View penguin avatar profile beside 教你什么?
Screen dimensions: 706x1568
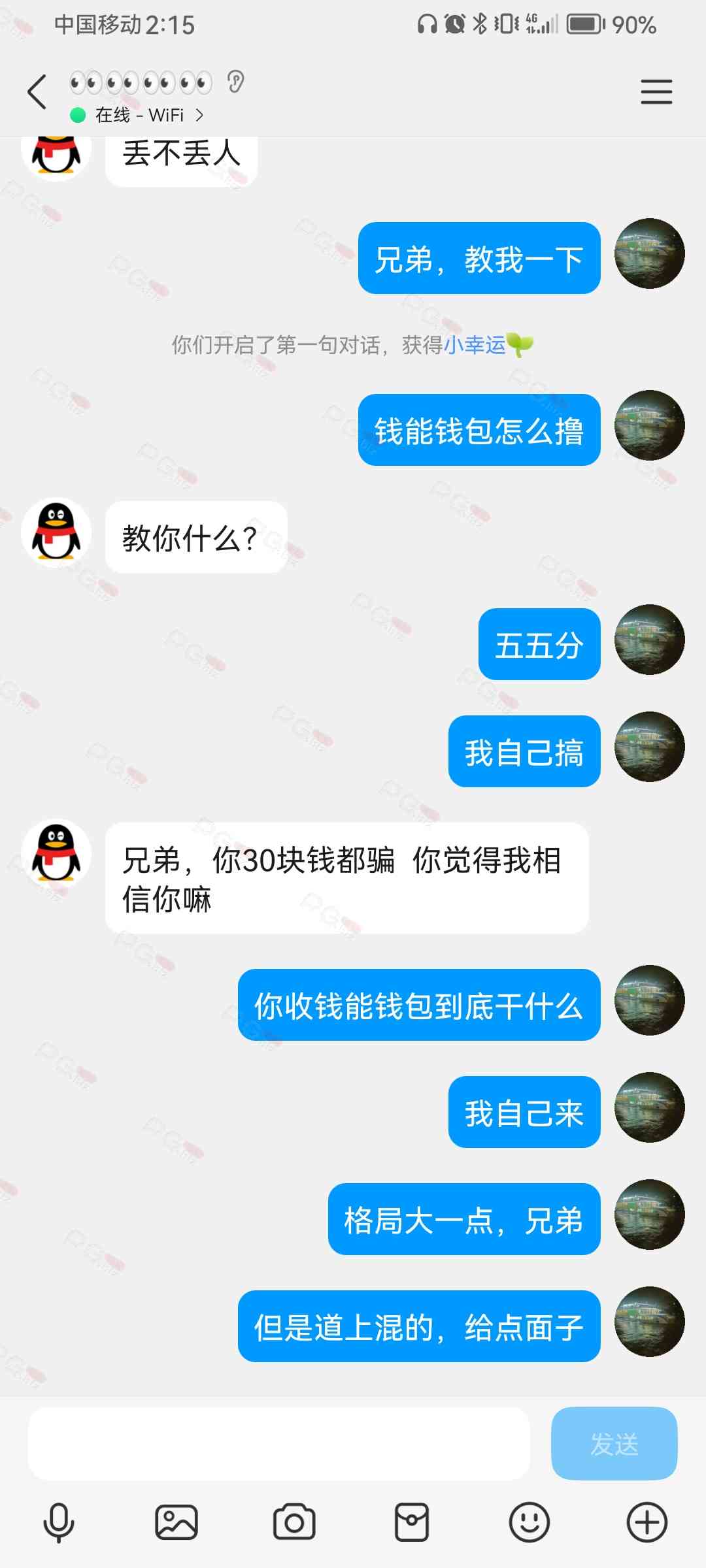56,533
